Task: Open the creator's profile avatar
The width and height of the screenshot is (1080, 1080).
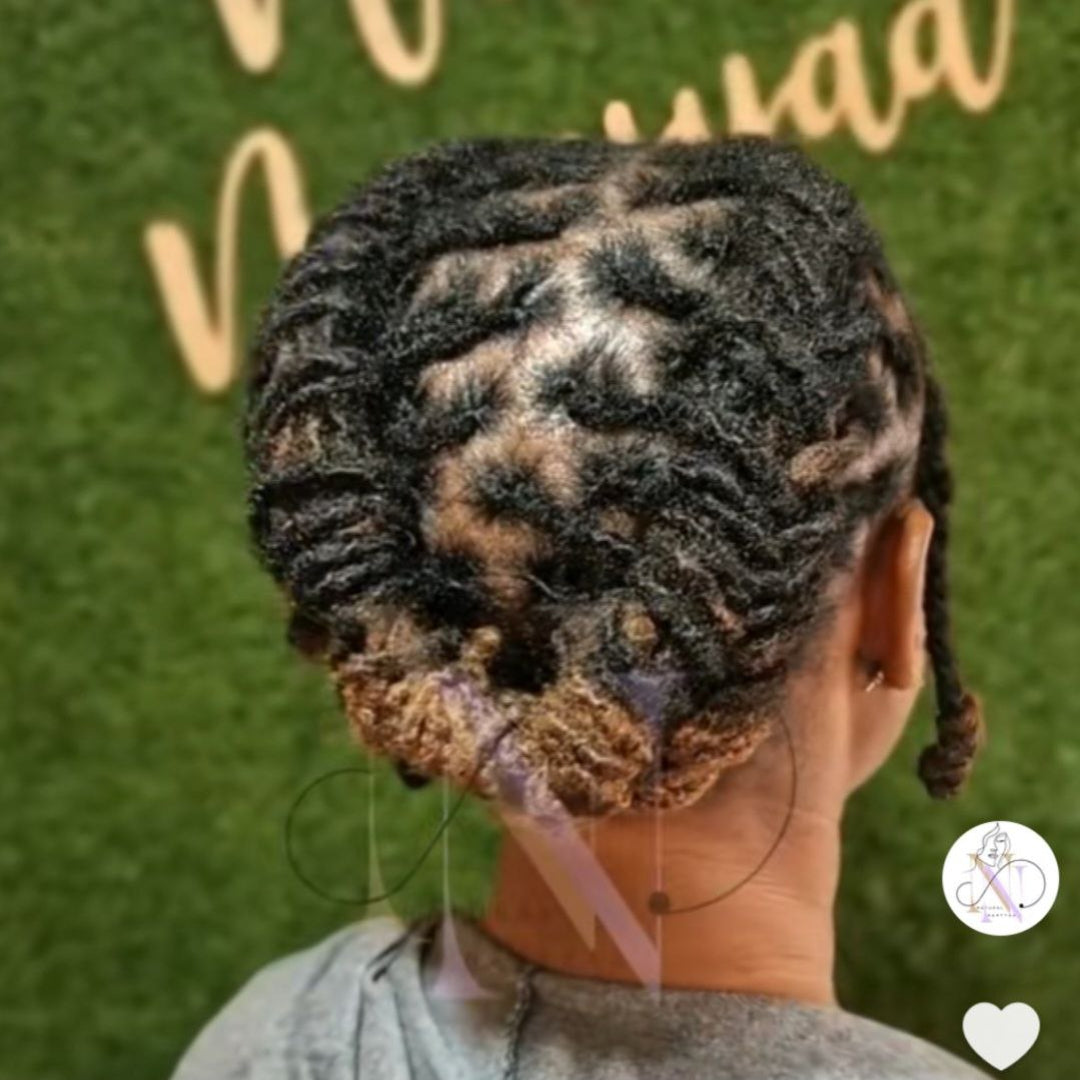Action: 1000,878
